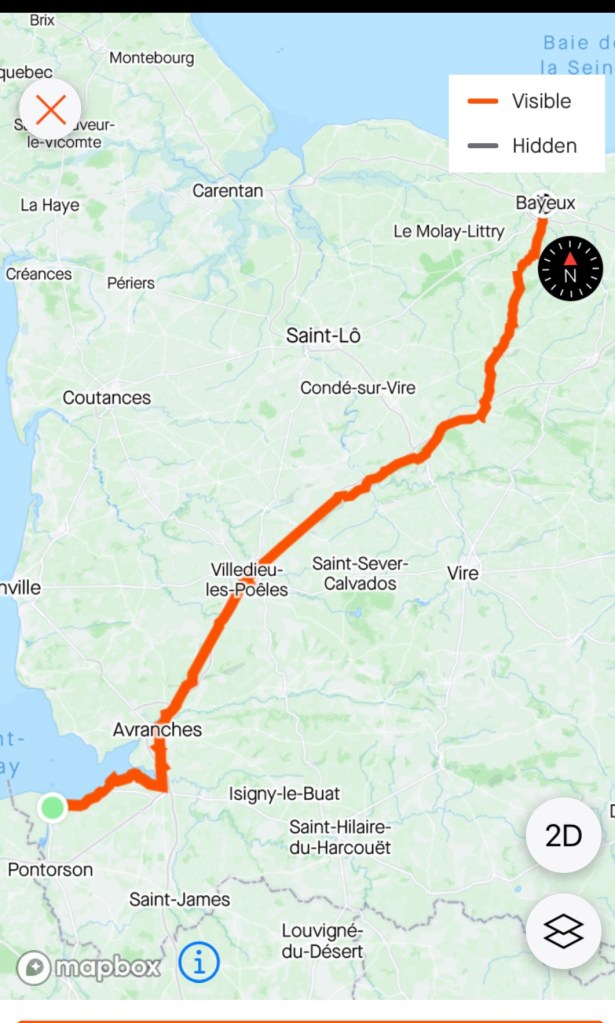Switch the map to 2D mode
Screen dimensions: 615x1023
(563, 836)
